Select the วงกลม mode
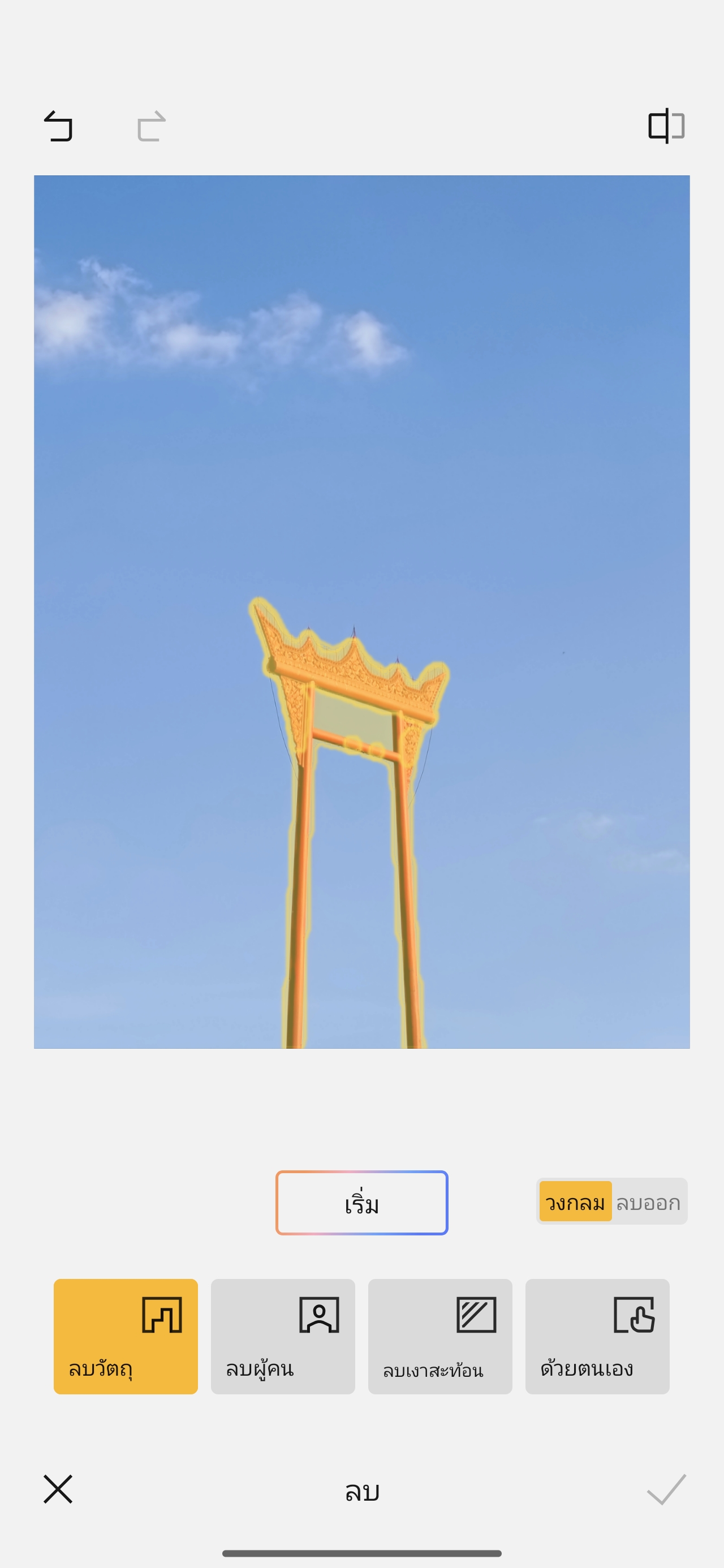The image size is (724, 1568). [575, 1201]
